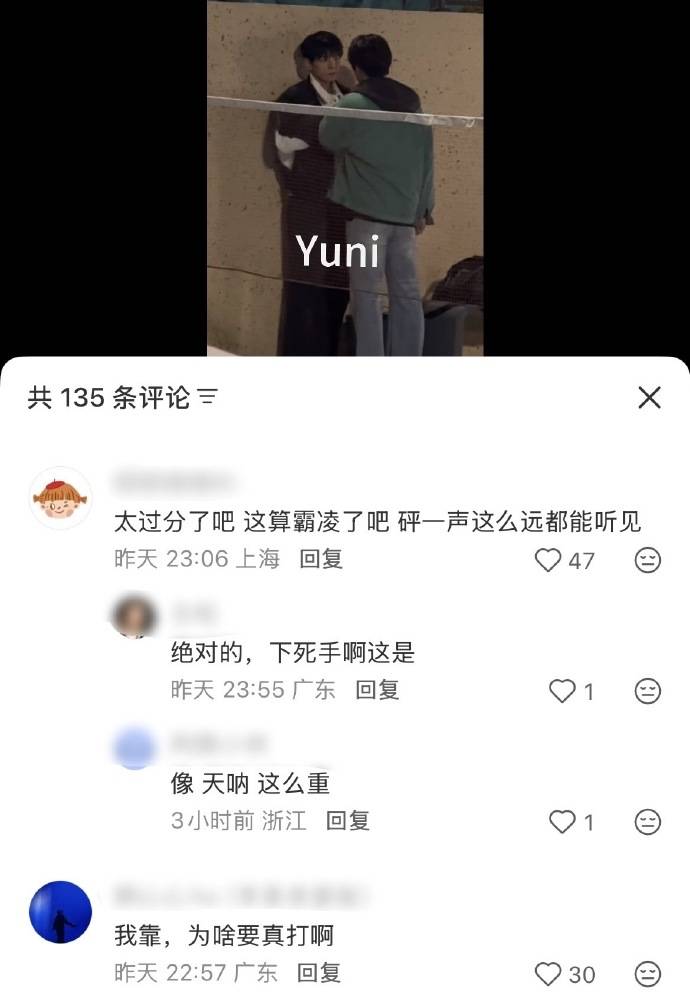Dislike the comment with 47 likes

pos(648,560)
